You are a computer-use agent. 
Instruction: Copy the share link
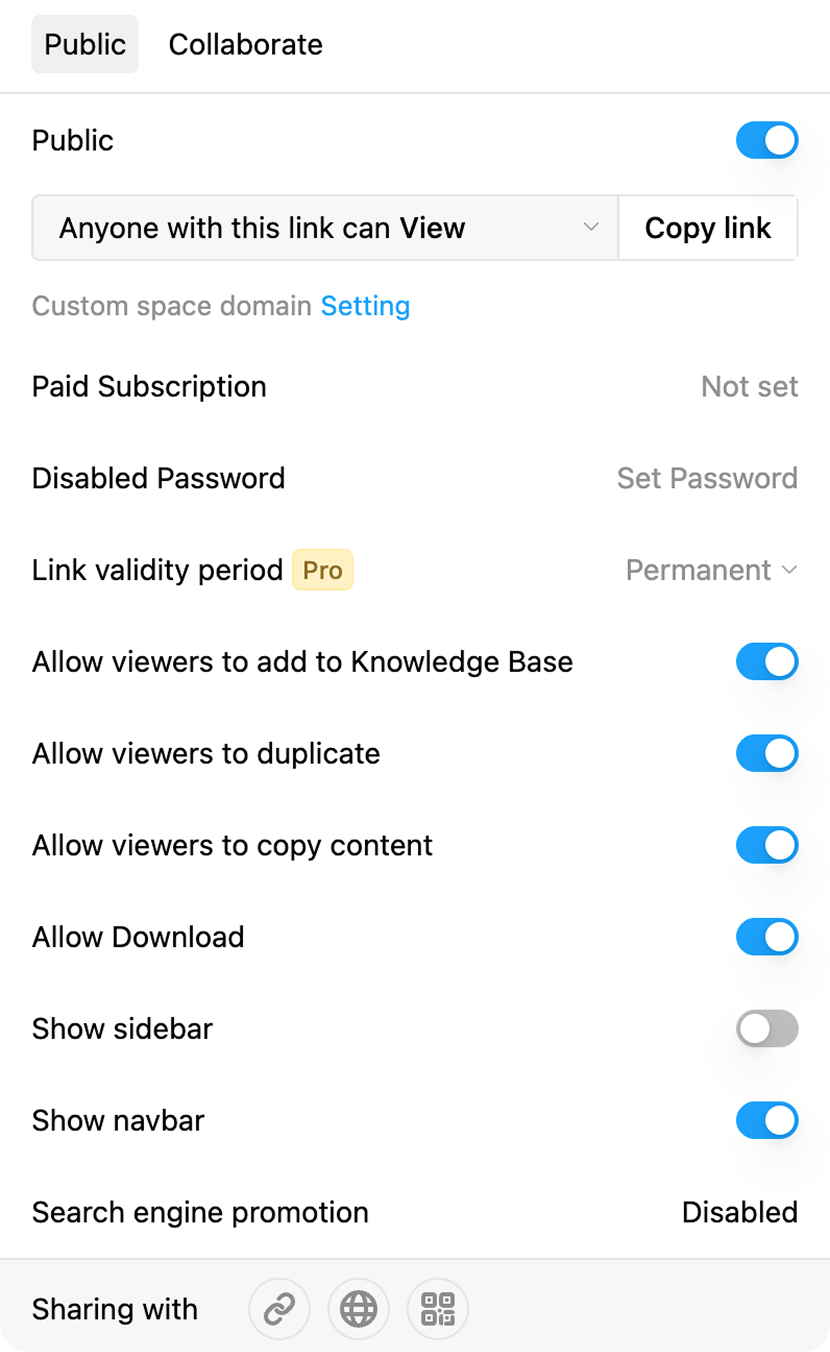pos(708,228)
